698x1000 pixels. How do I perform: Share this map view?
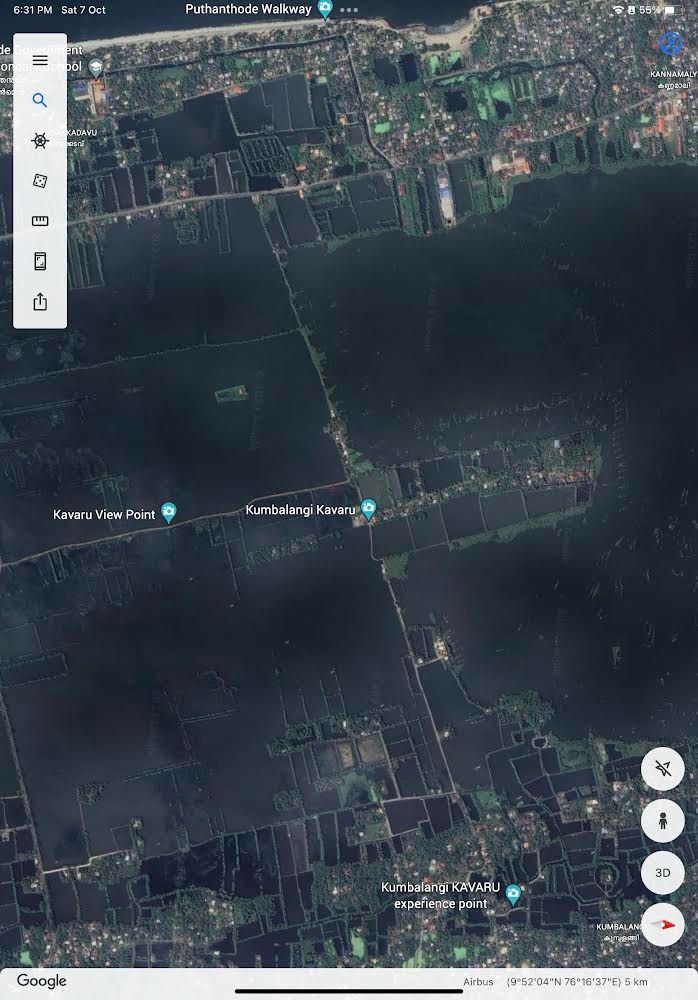coord(40,301)
